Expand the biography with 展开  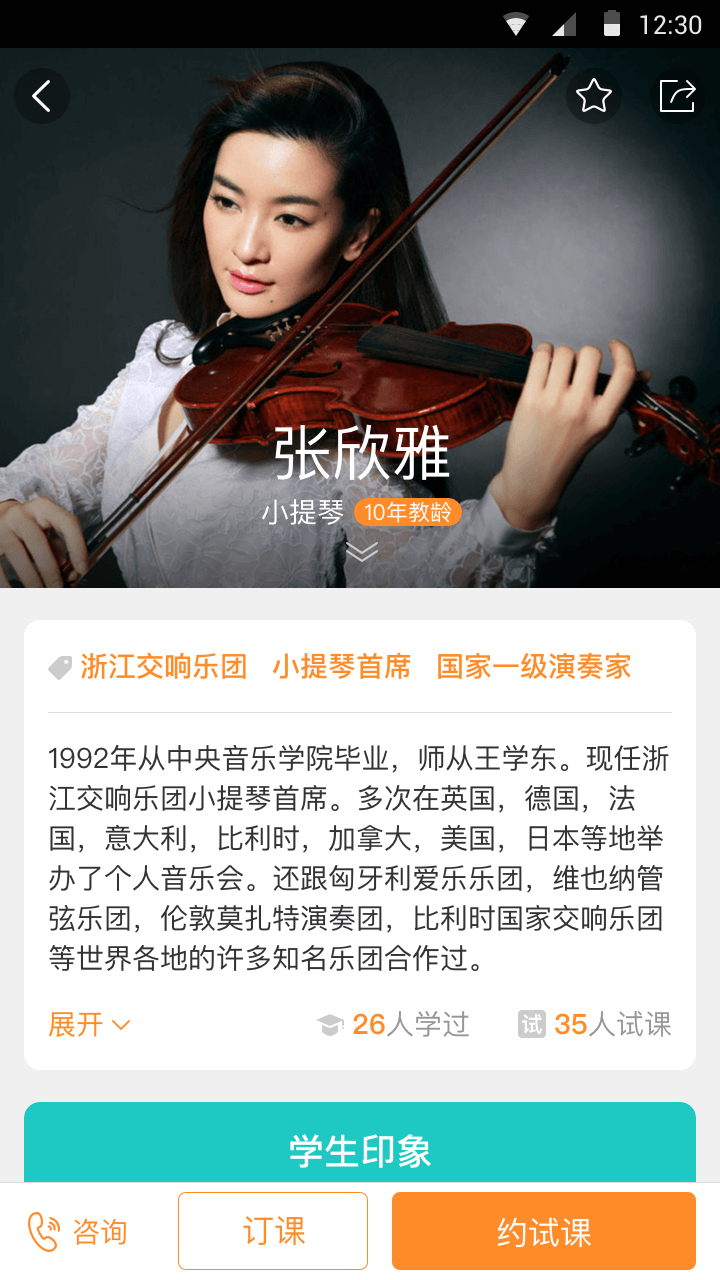click(90, 1024)
